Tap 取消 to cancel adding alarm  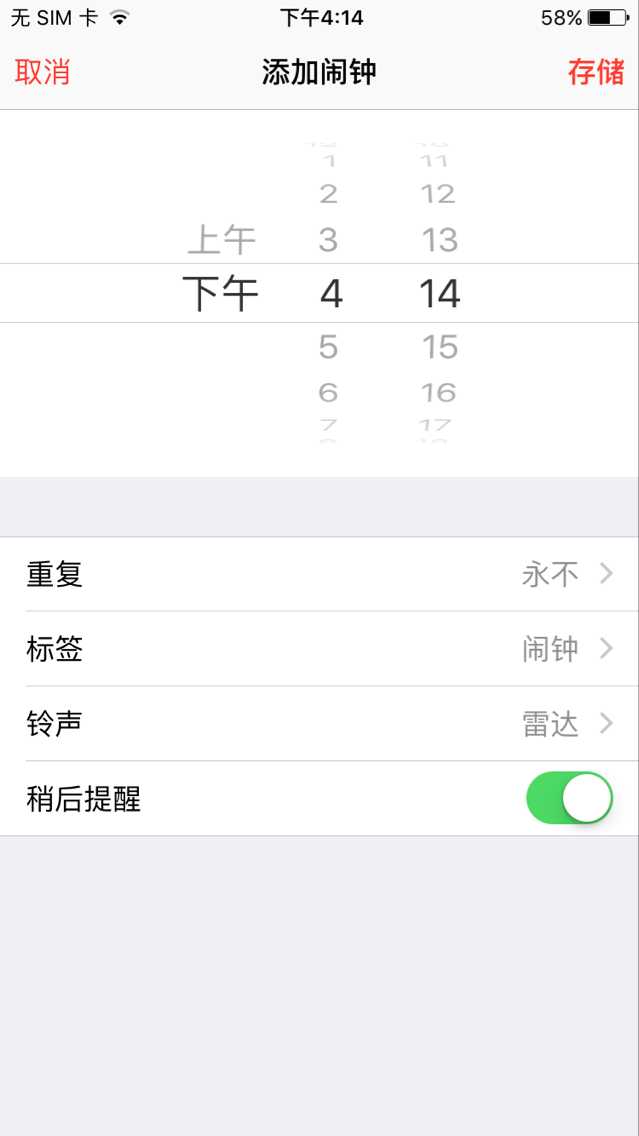pos(42,72)
